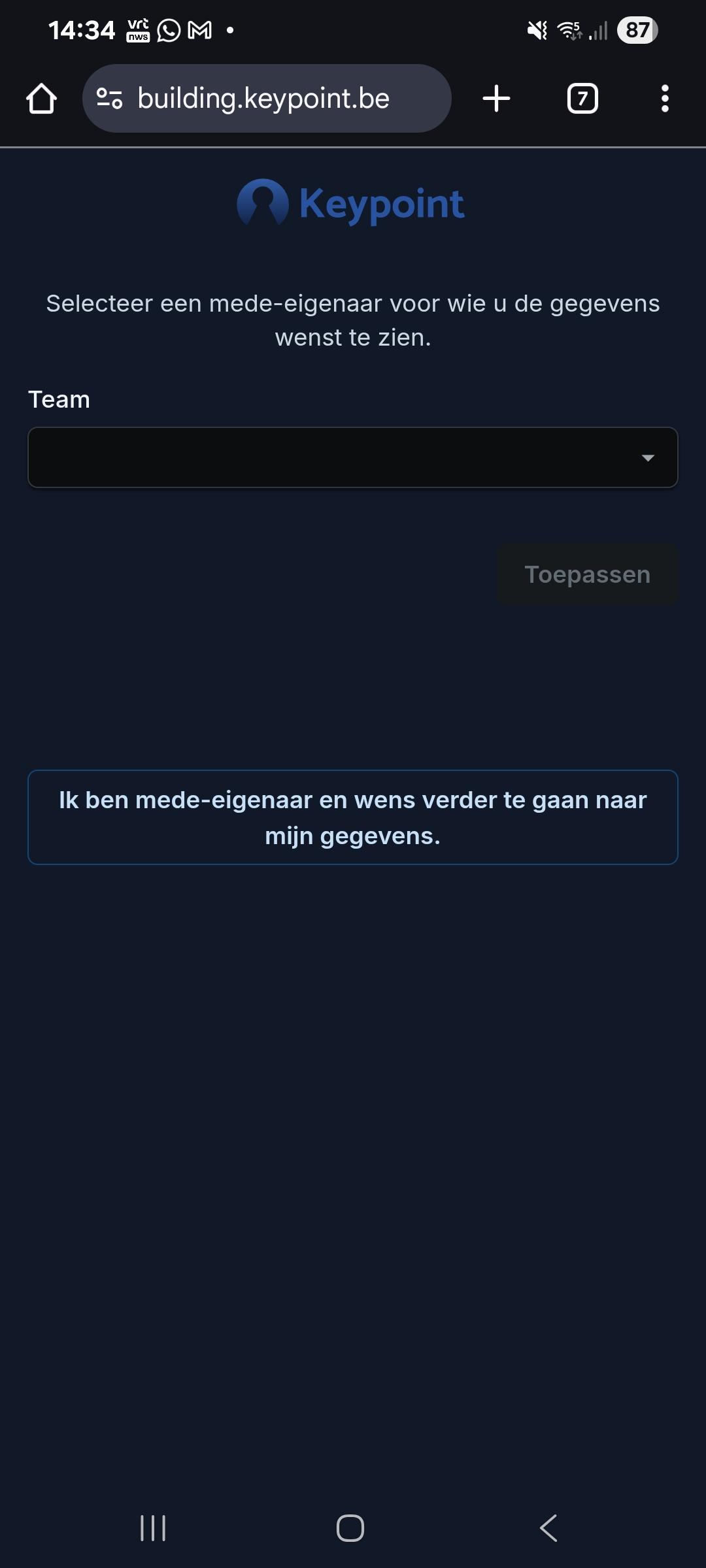Tap the Toepassen button
Screen dimensions: 706x1568
587,574
